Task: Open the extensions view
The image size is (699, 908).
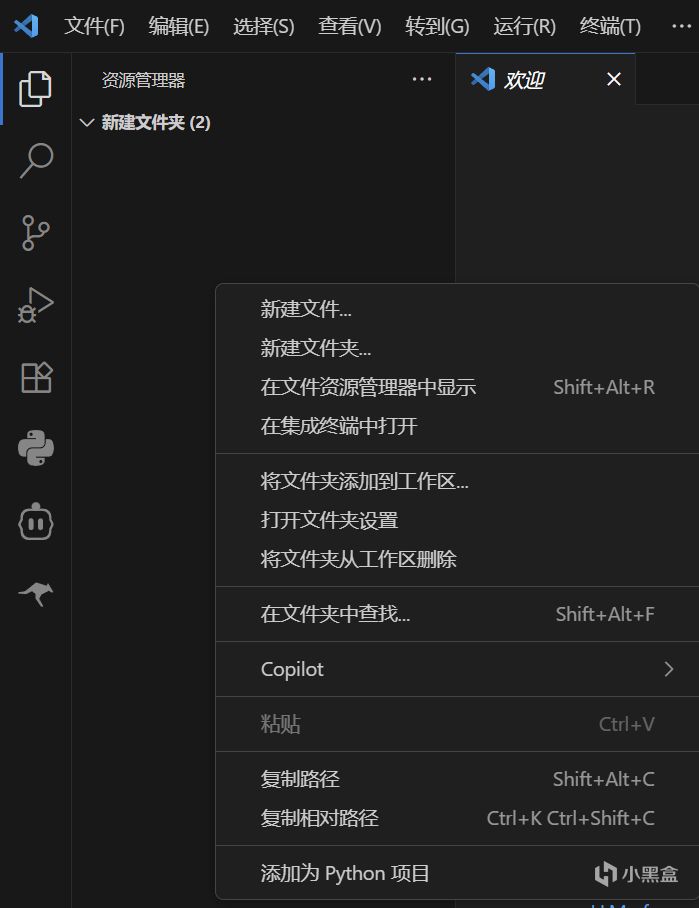Action: (x=36, y=378)
